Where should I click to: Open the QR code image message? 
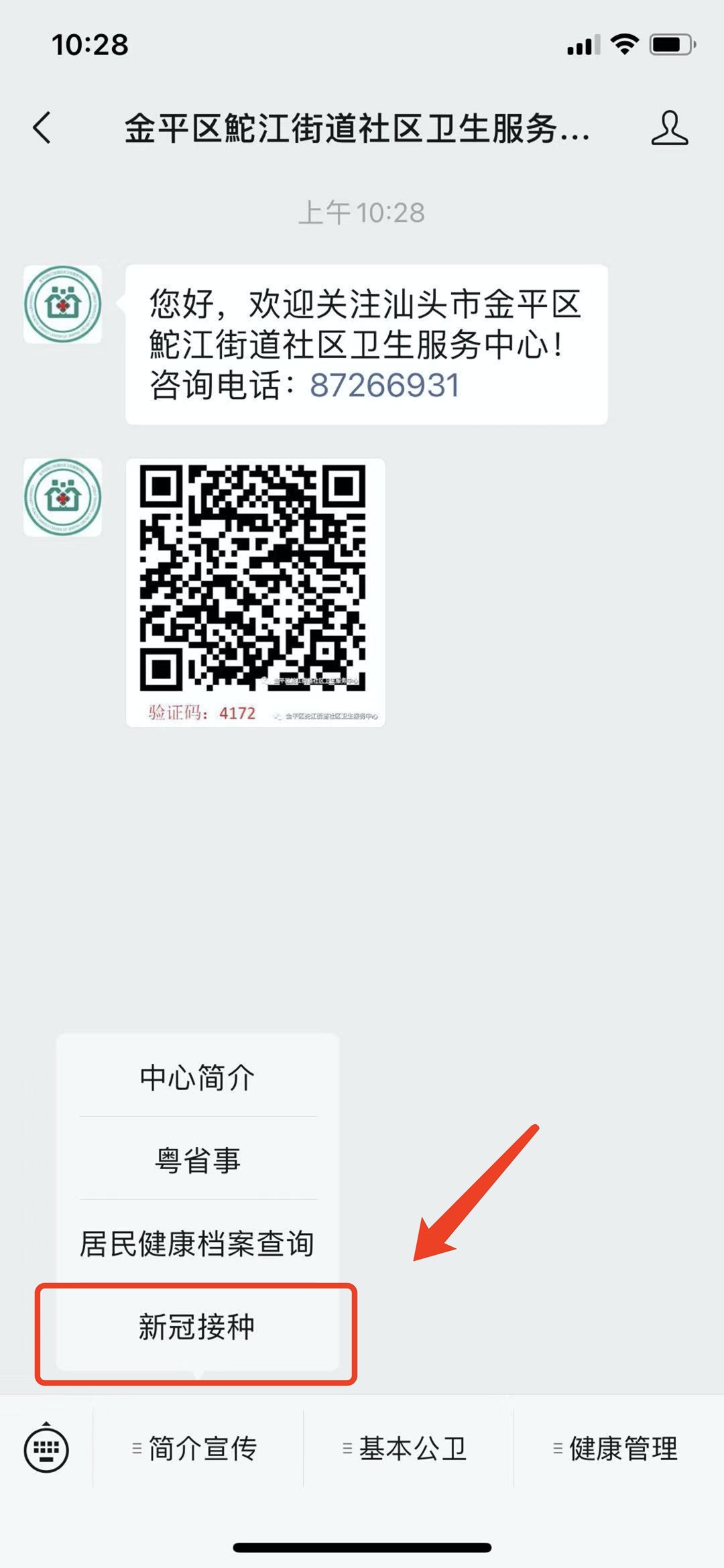[x=255, y=592]
